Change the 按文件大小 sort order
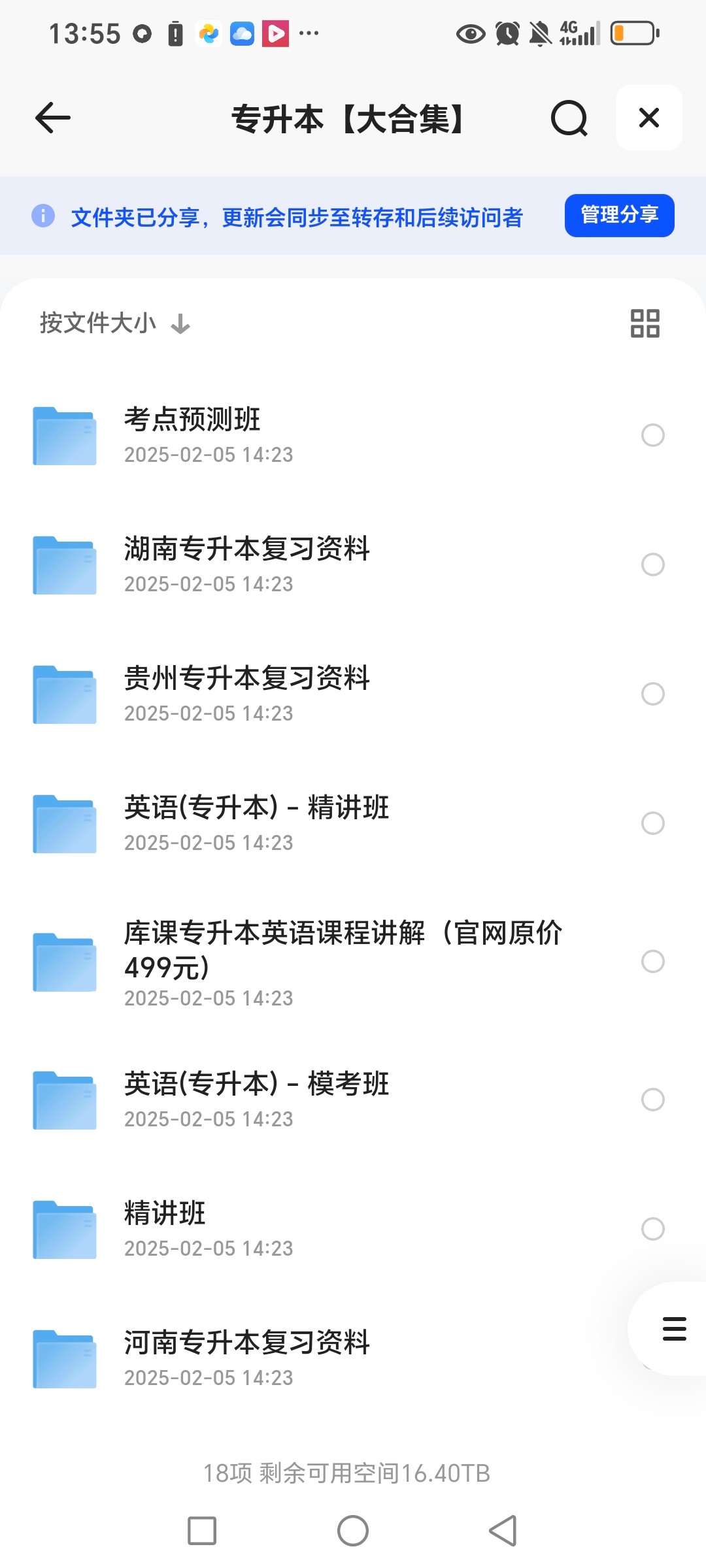706x1568 pixels. pyautogui.click(x=114, y=323)
